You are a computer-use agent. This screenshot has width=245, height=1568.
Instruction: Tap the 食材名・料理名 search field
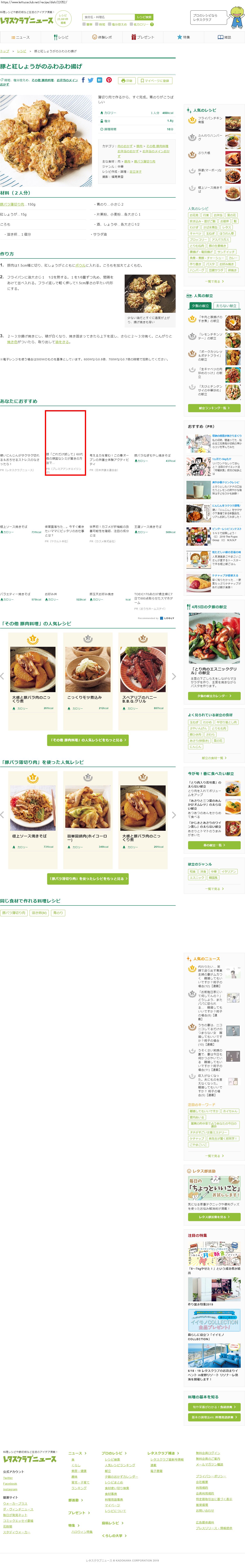tap(108, 17)
